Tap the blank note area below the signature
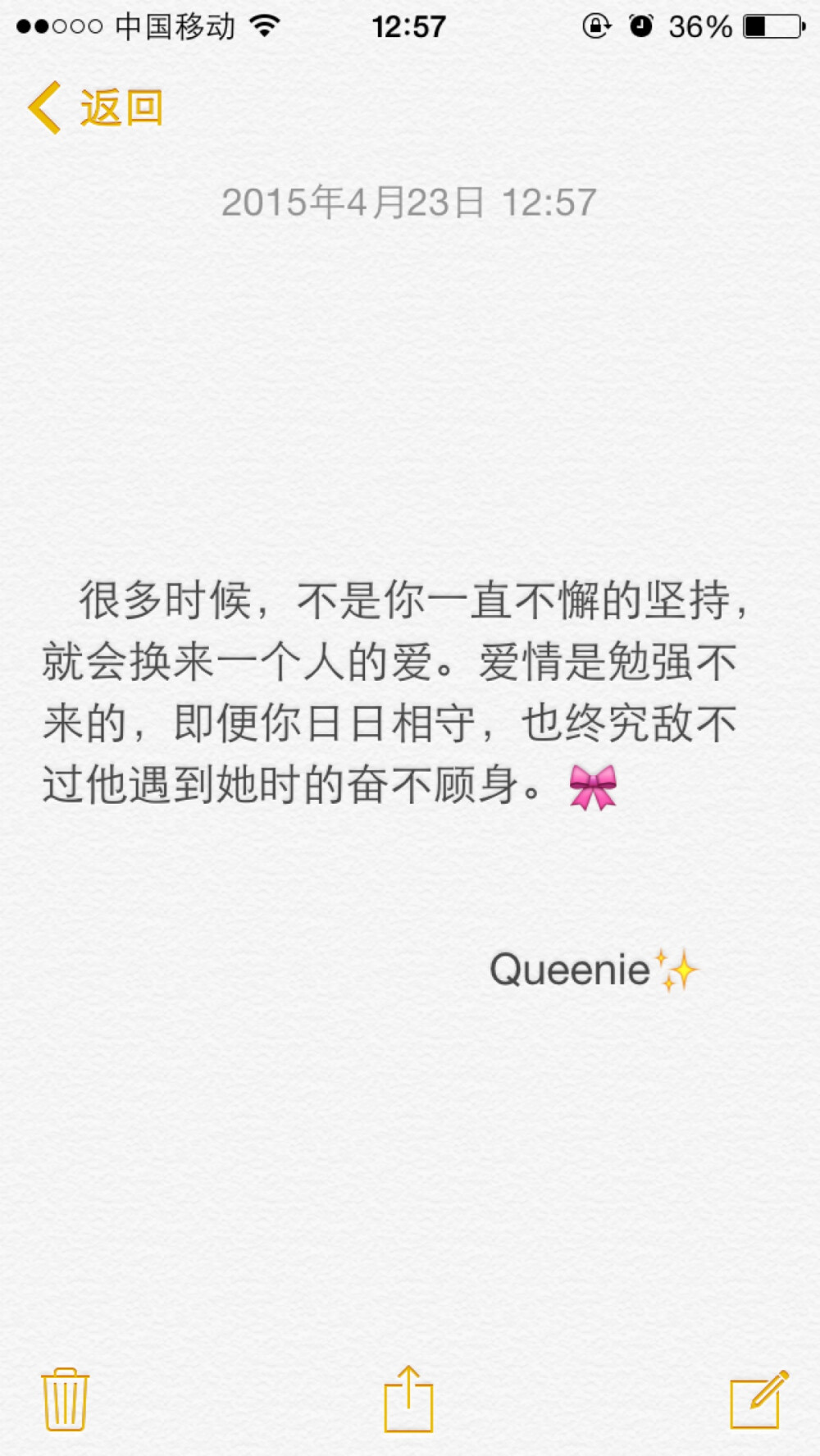The width and height of the screenshot is (820, 1456). (410, 1148)
